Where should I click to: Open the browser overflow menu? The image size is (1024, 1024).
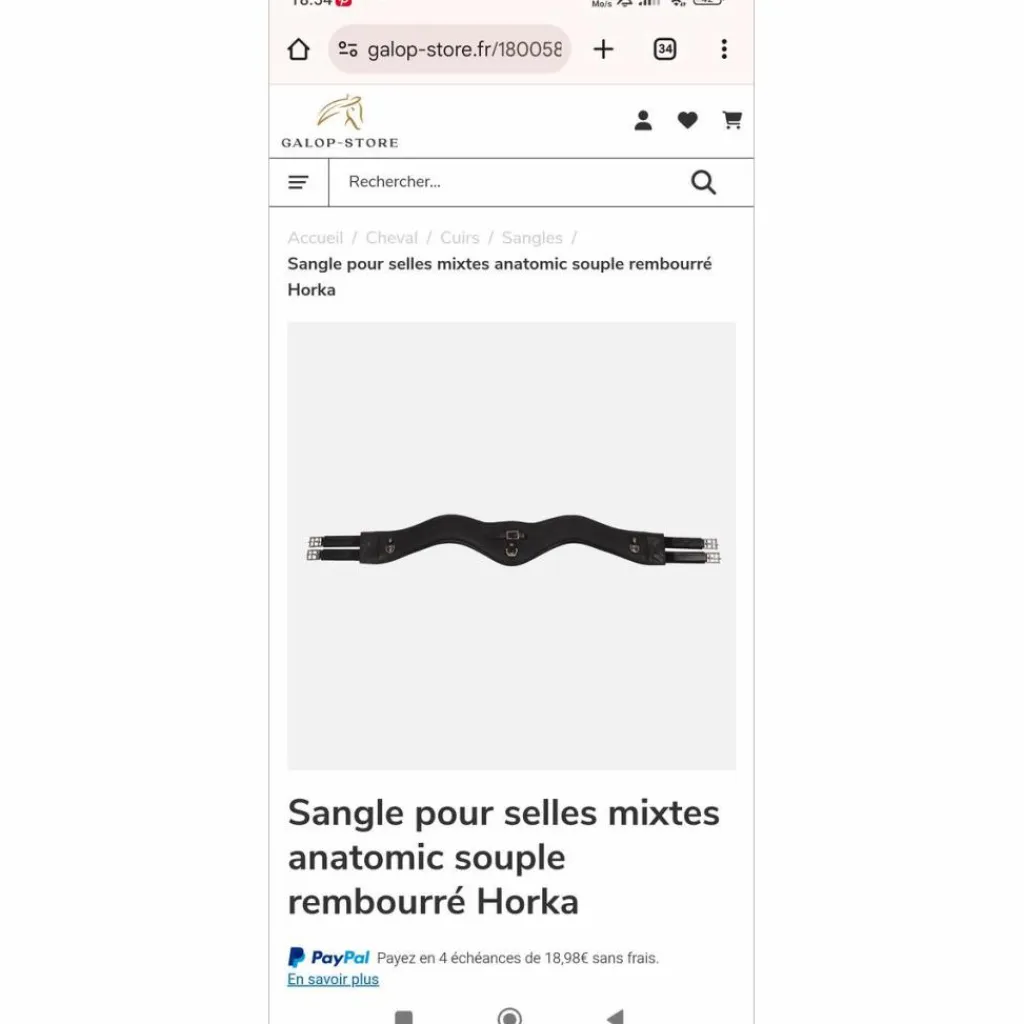[724, 49]
